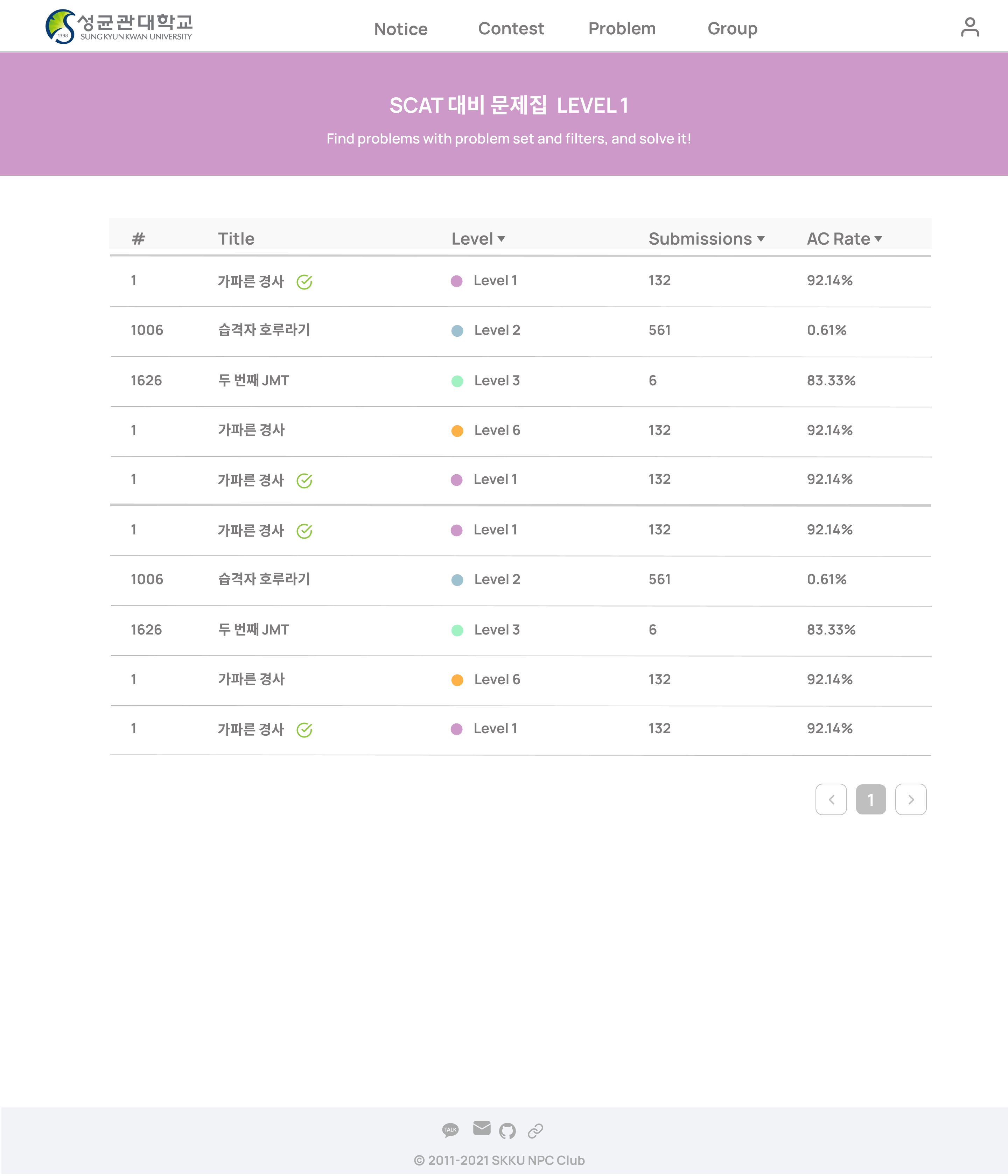The height and width of the screenshot is (1176, 1008).
Task: Open the Group tab
Action: pos(732,28)
